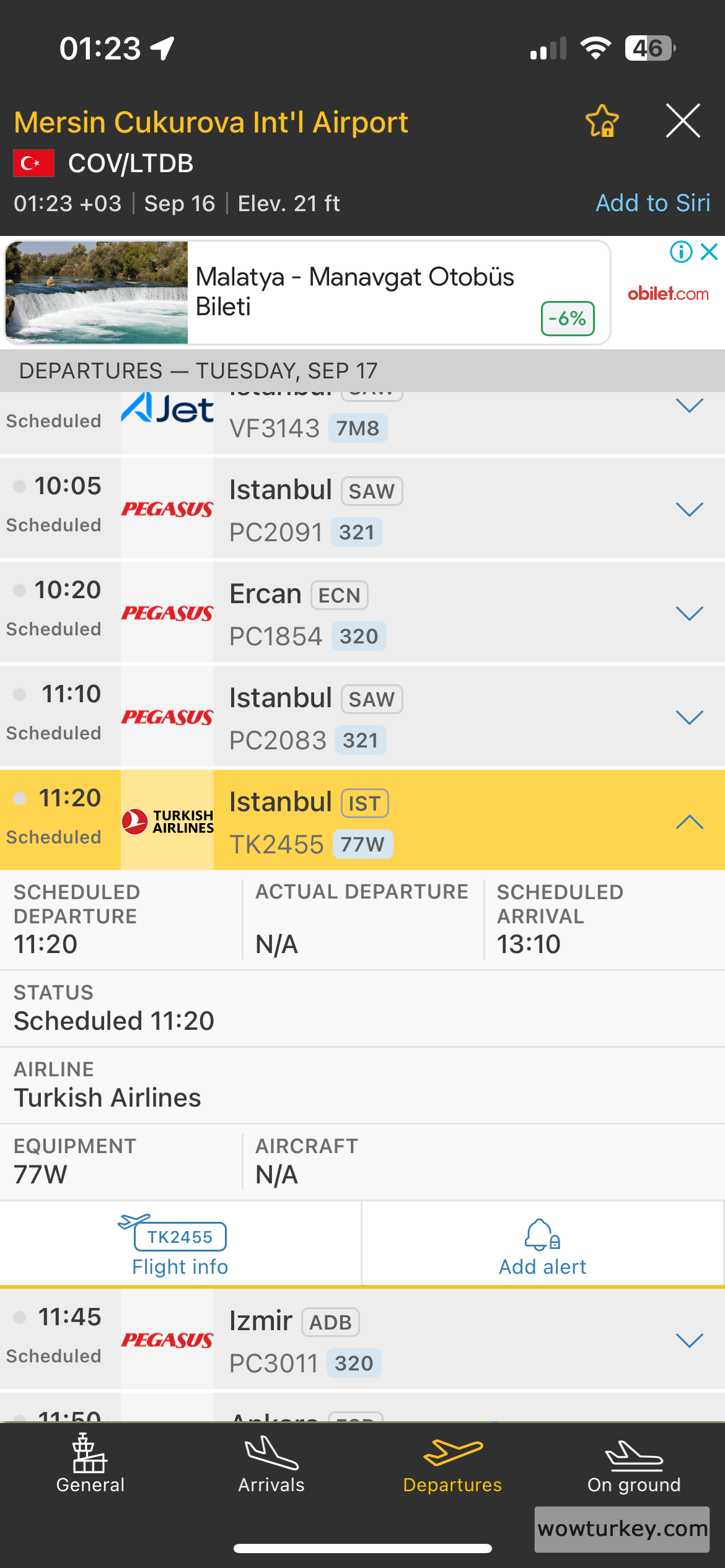Dismiss the obilet ad banner
The height and width of the screenshot is (1568, 725).
[710, 252]
